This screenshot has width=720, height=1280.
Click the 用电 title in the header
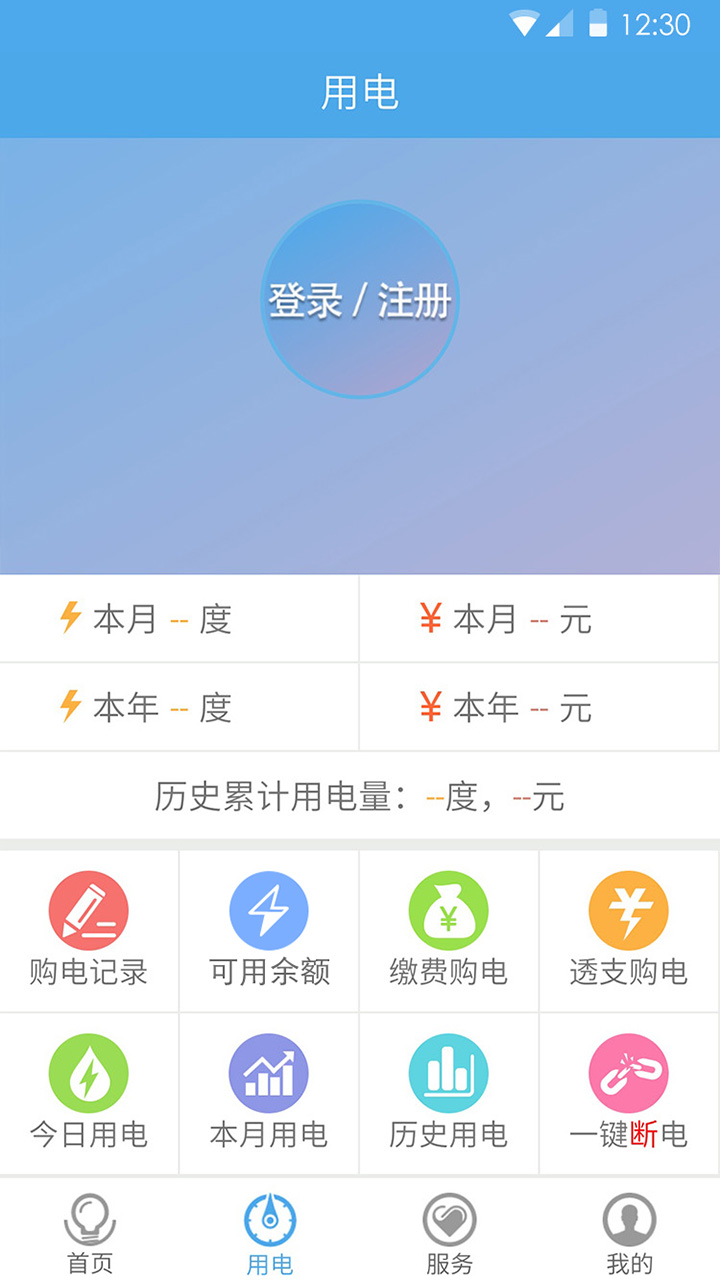[360, 90]
